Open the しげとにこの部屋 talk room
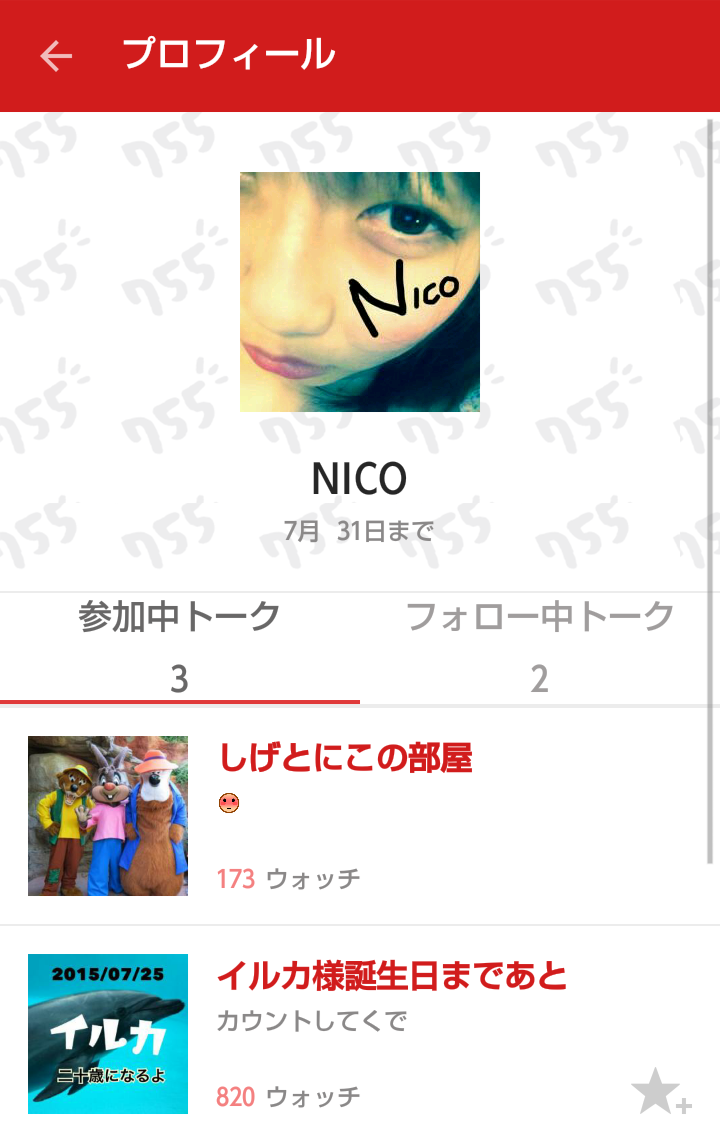Screen dimensions: 720x1134 tap(345, 759)
